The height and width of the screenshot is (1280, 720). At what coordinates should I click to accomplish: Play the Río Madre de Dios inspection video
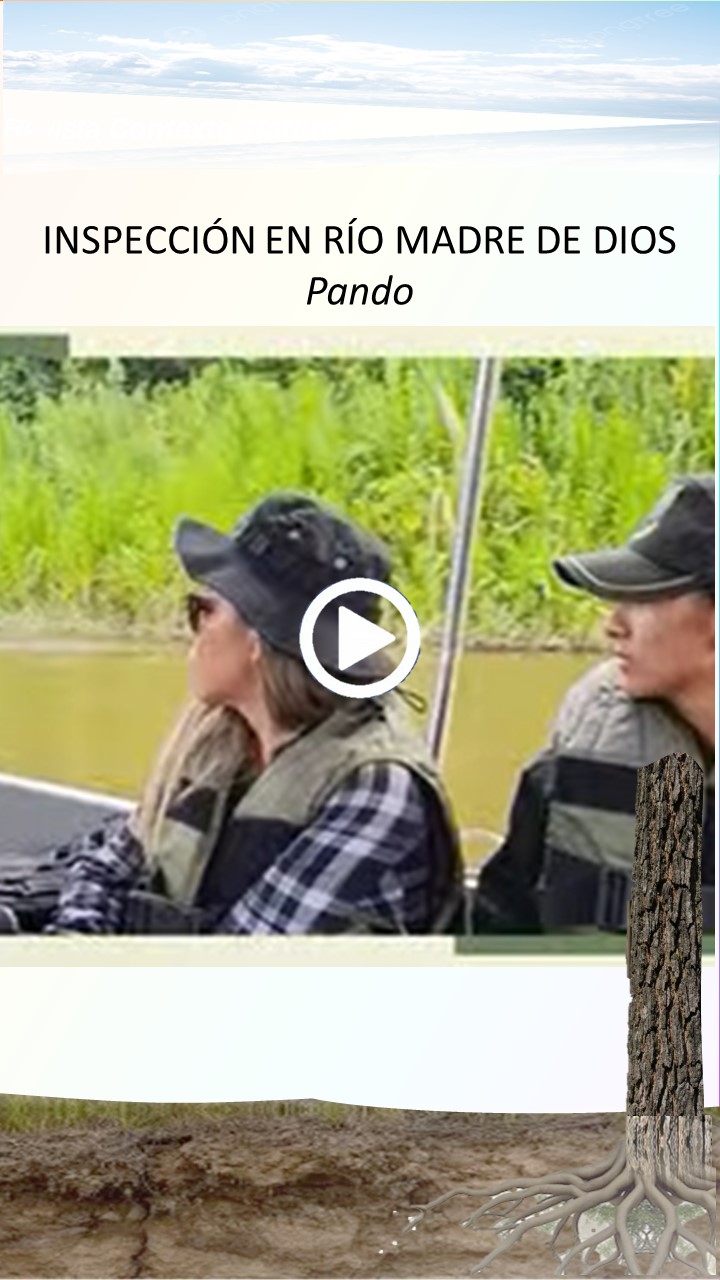[360, 637]
